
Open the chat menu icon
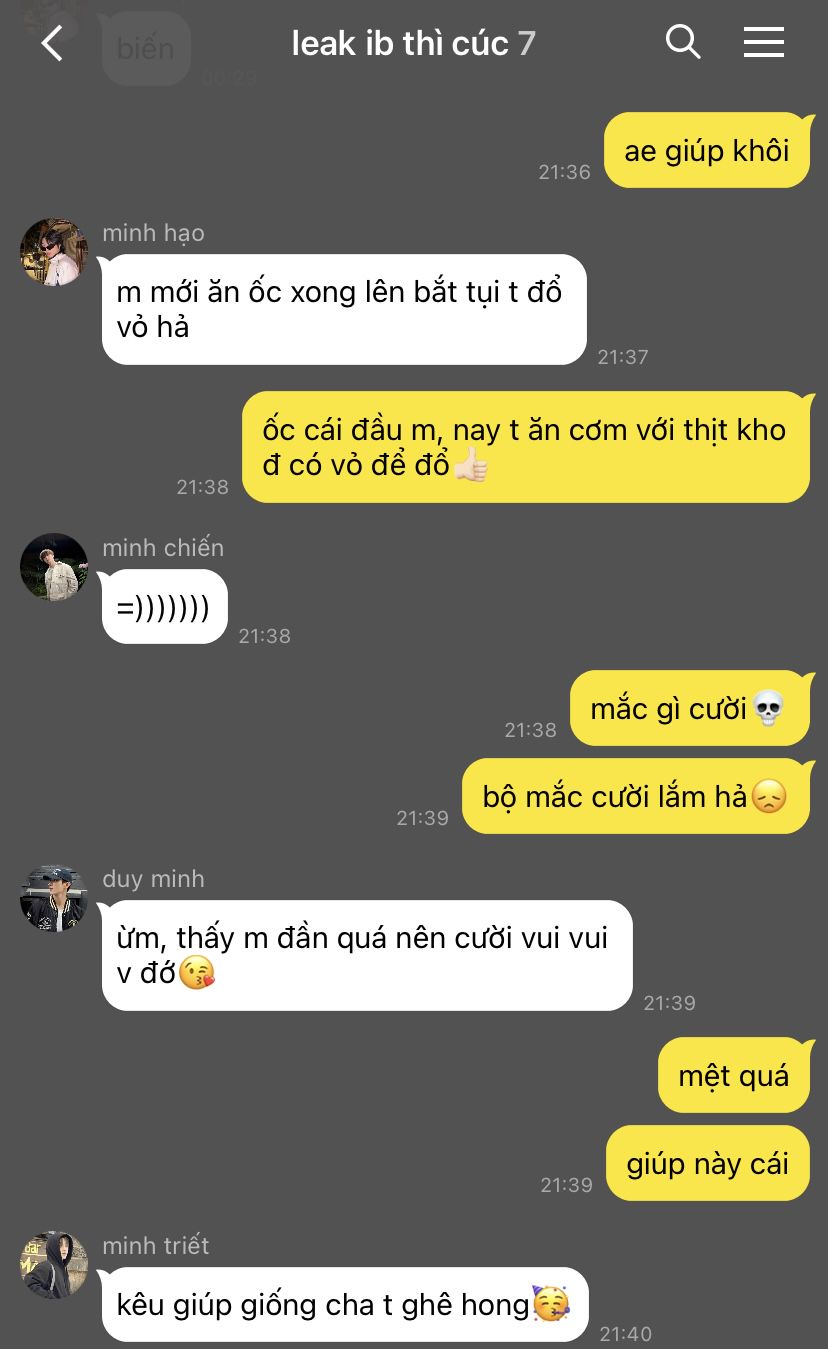click(764, 42)
